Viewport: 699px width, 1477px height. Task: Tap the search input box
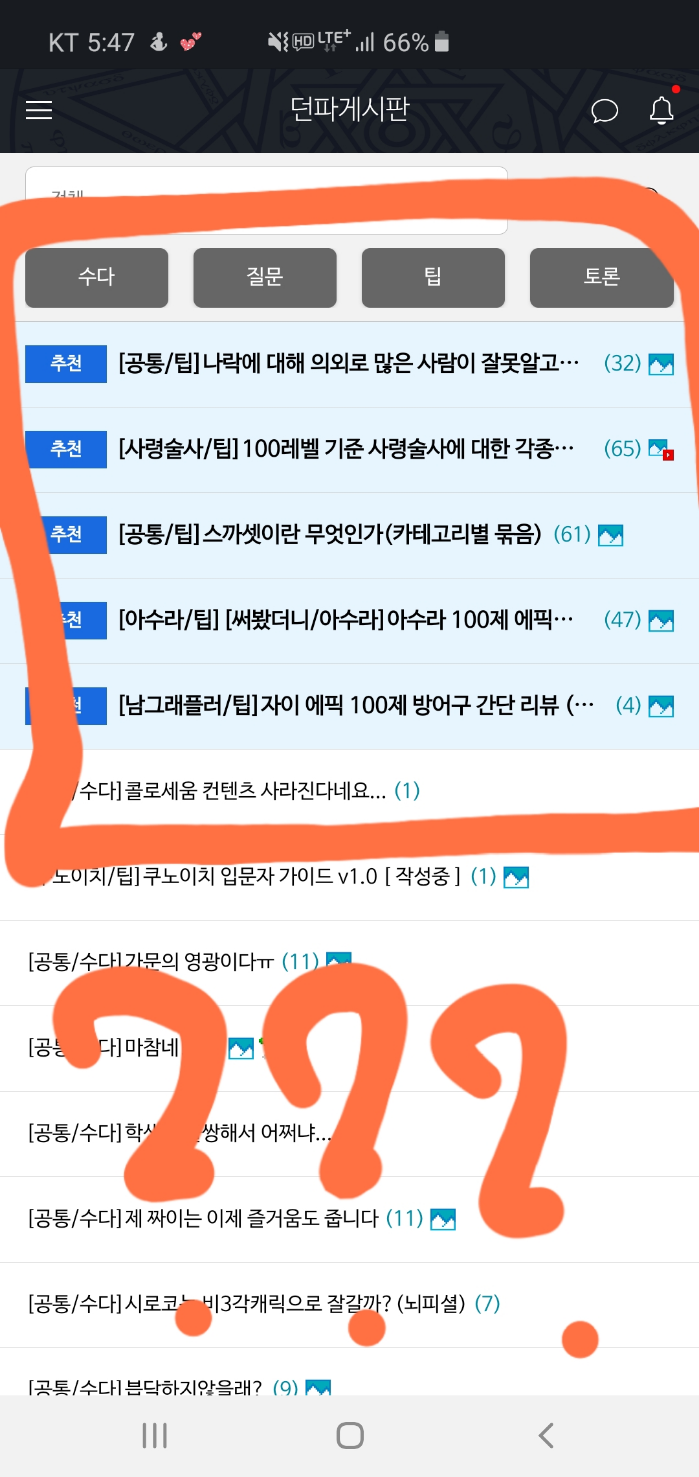266,201
